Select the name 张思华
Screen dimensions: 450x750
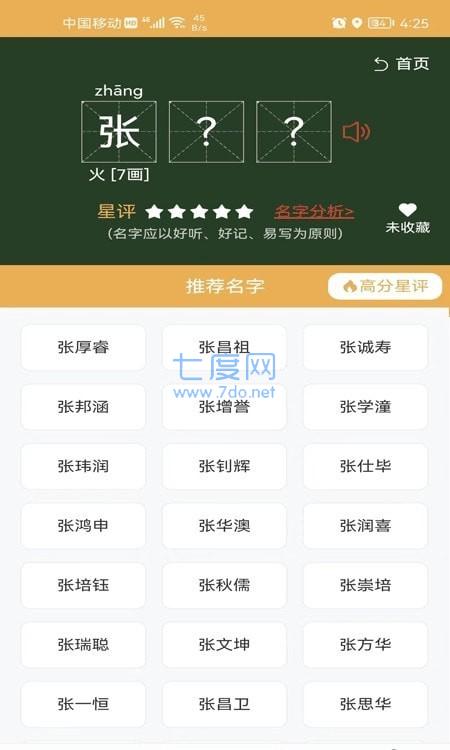[x=365, y=704]
